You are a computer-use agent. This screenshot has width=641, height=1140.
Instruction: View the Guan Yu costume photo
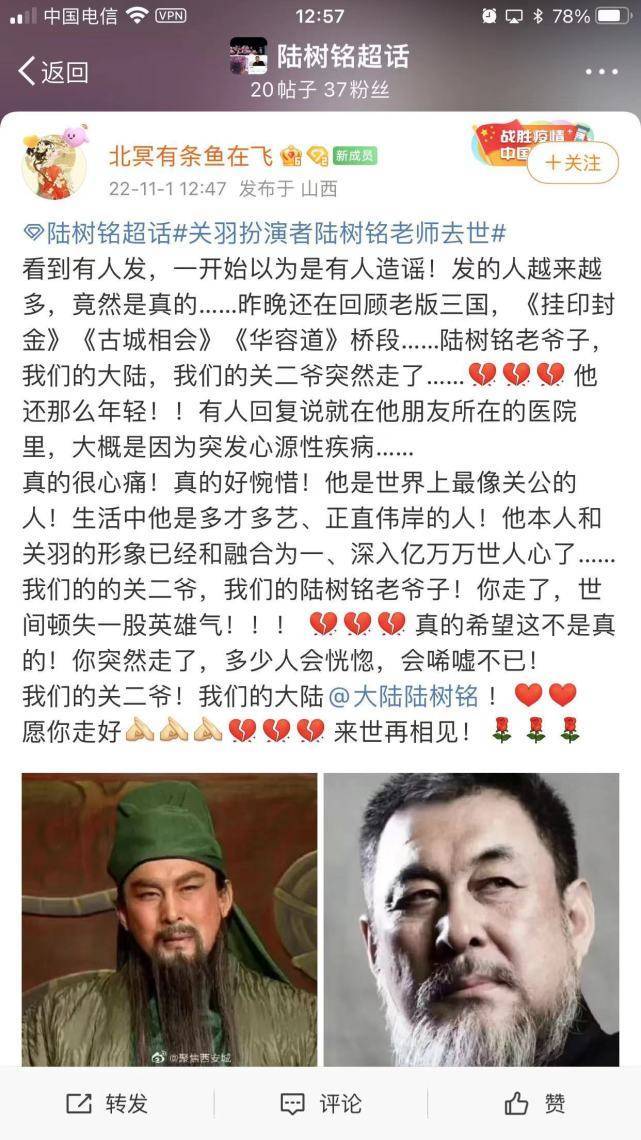169,918
